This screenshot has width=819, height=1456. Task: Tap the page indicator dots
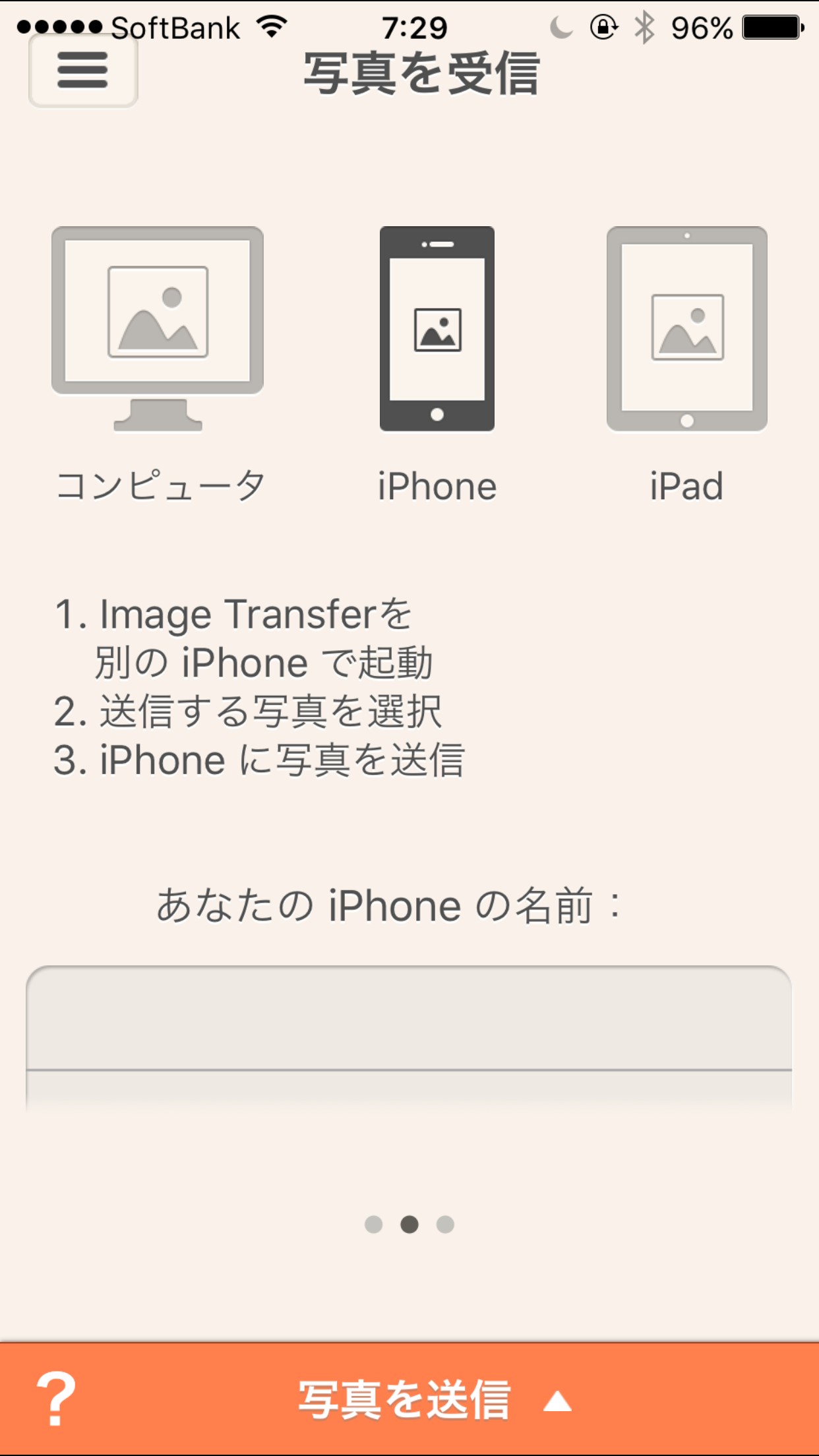coord(409,1225)
